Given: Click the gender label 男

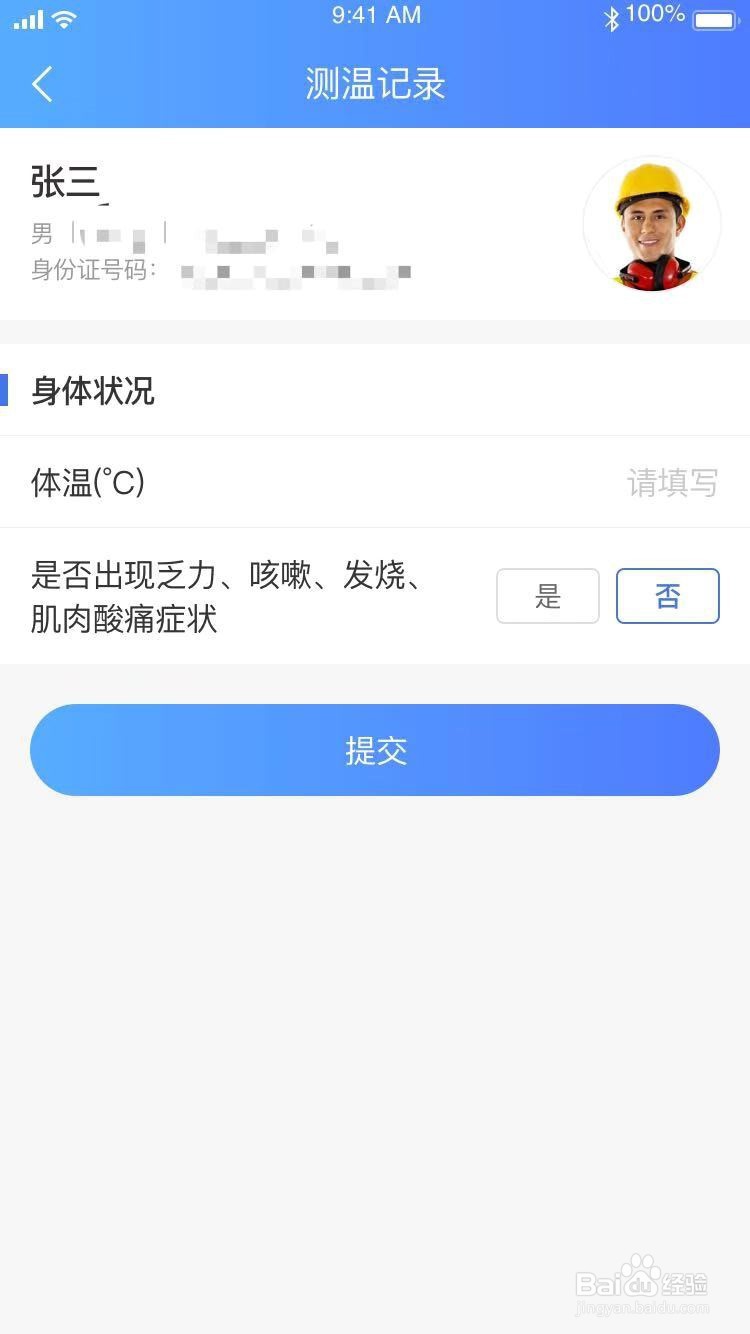Looking at the screenshot, I should (x=38, y=234).
